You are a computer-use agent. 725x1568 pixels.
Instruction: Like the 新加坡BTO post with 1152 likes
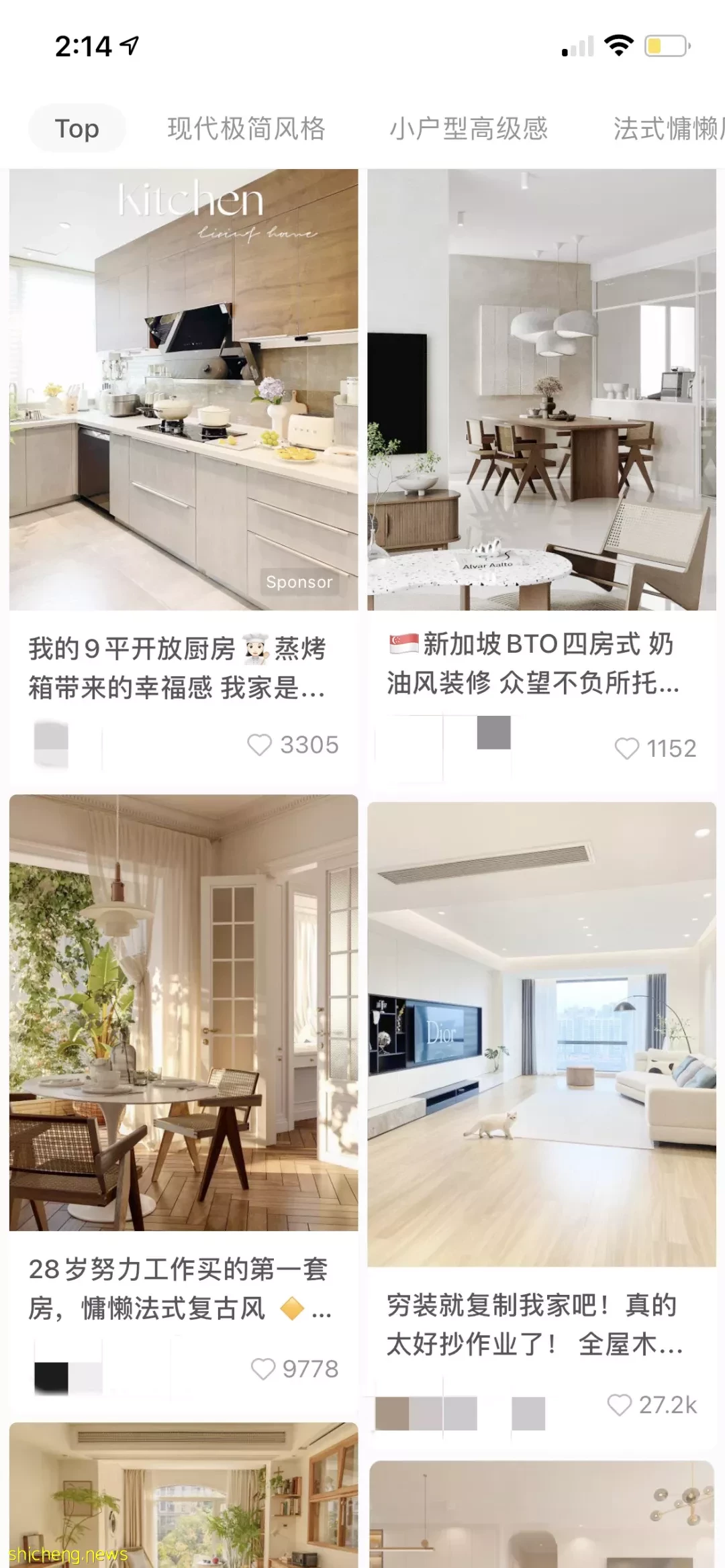pos(627,749)
